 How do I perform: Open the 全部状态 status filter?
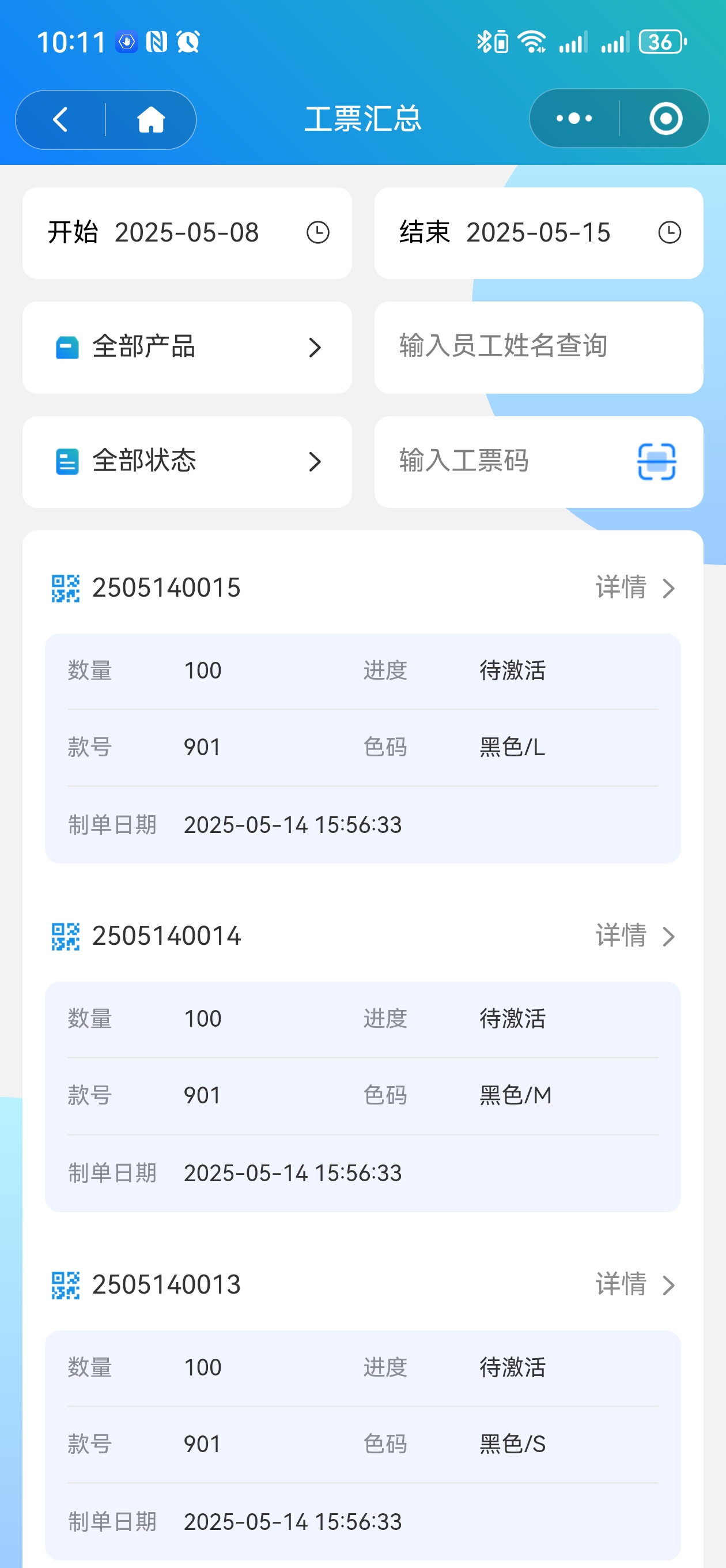coord(186,461)
